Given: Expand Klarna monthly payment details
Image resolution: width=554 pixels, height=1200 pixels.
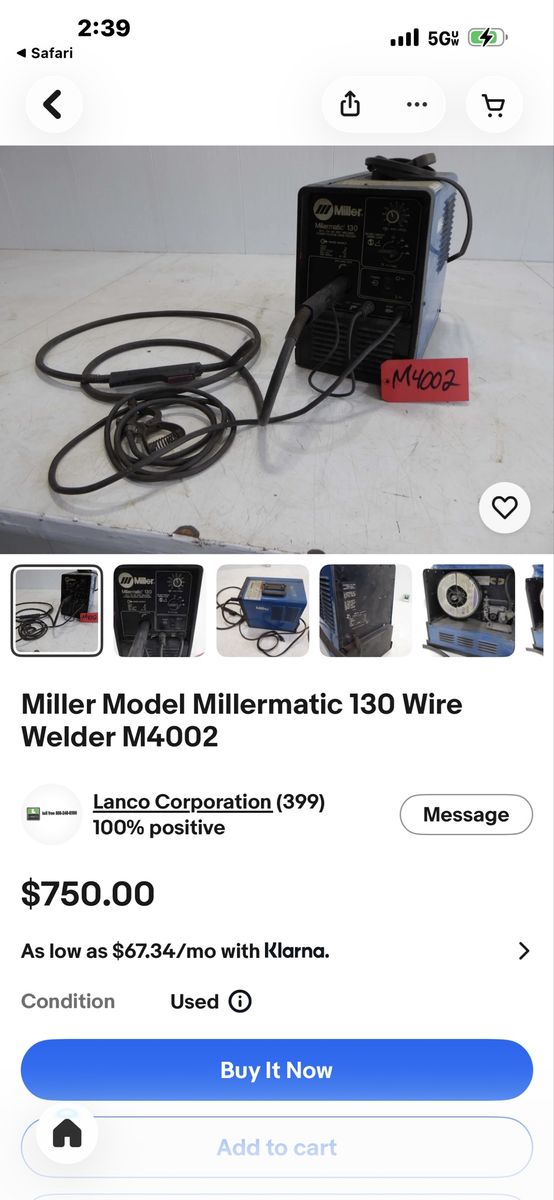Looking at the screenshot, I should [524, 951].
